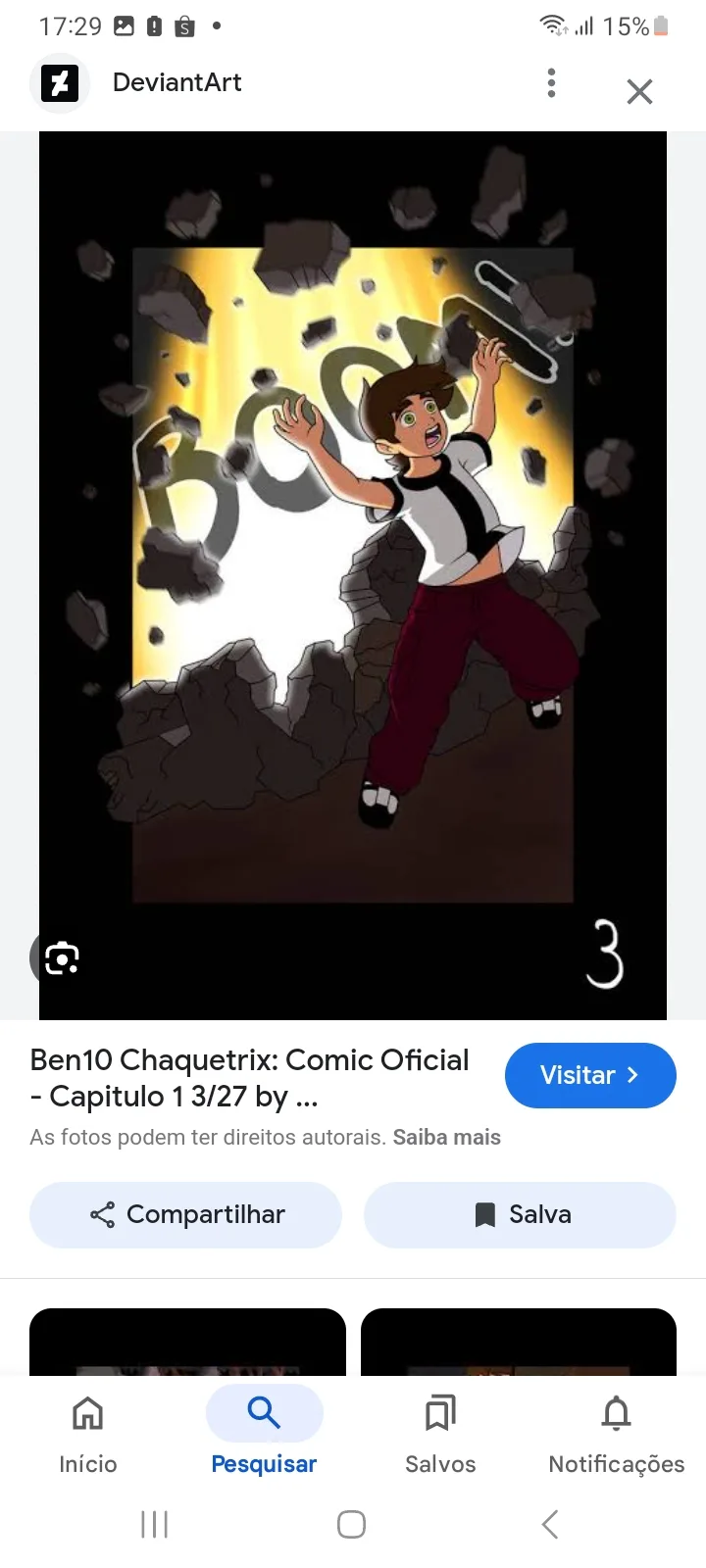Open the Salvos tab
Screen dimensions: 706x1568
point(440,1435)
